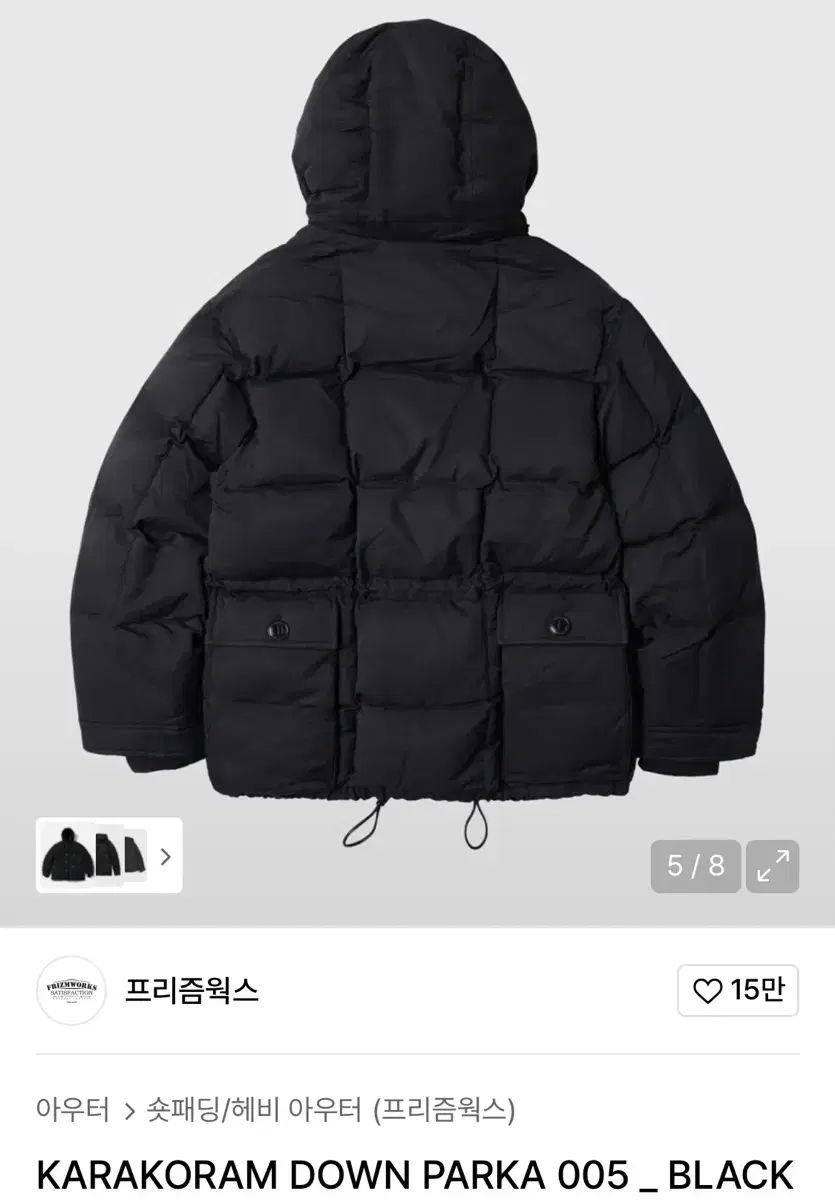Expand the product image to fullscreen
This screenshot has height=1200, width=835.
click(x=773, y=866)
